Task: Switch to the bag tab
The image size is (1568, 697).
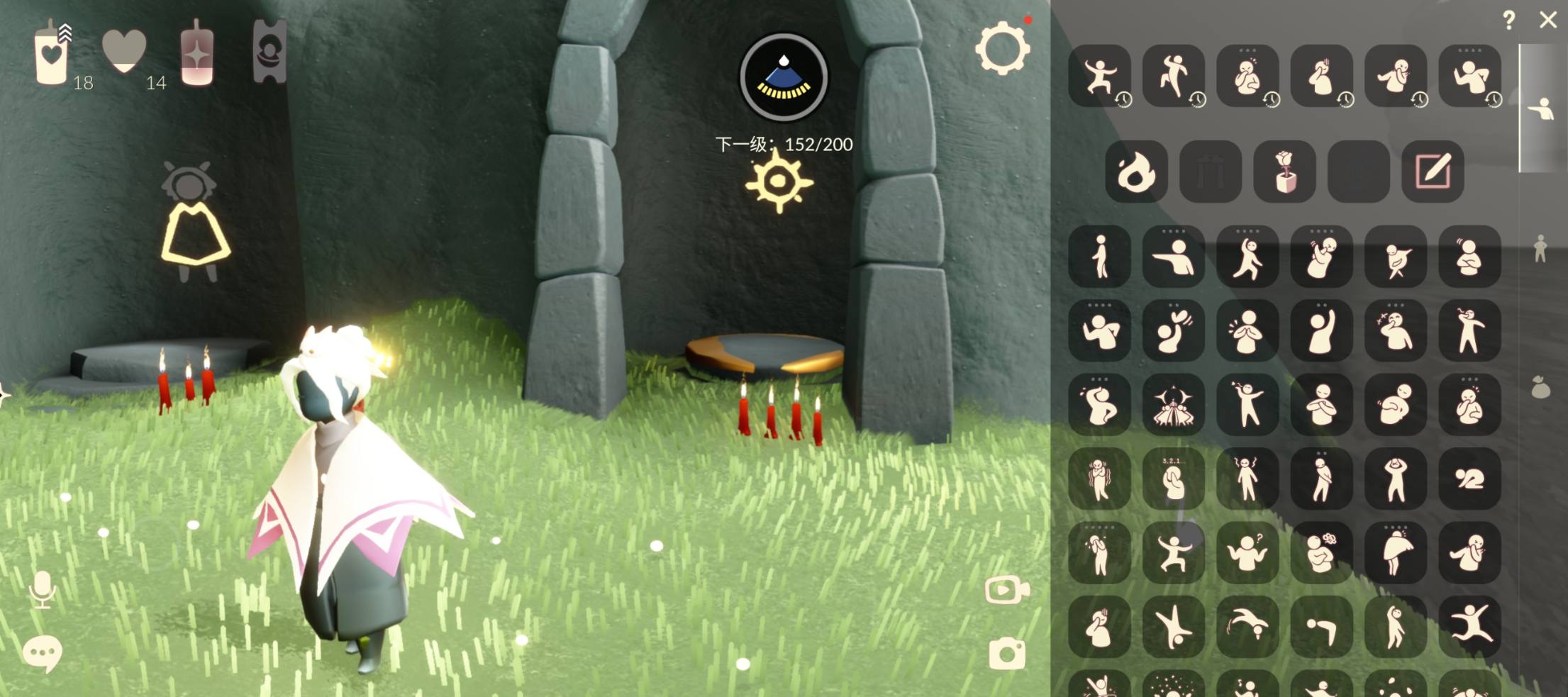Action: 1540,387
